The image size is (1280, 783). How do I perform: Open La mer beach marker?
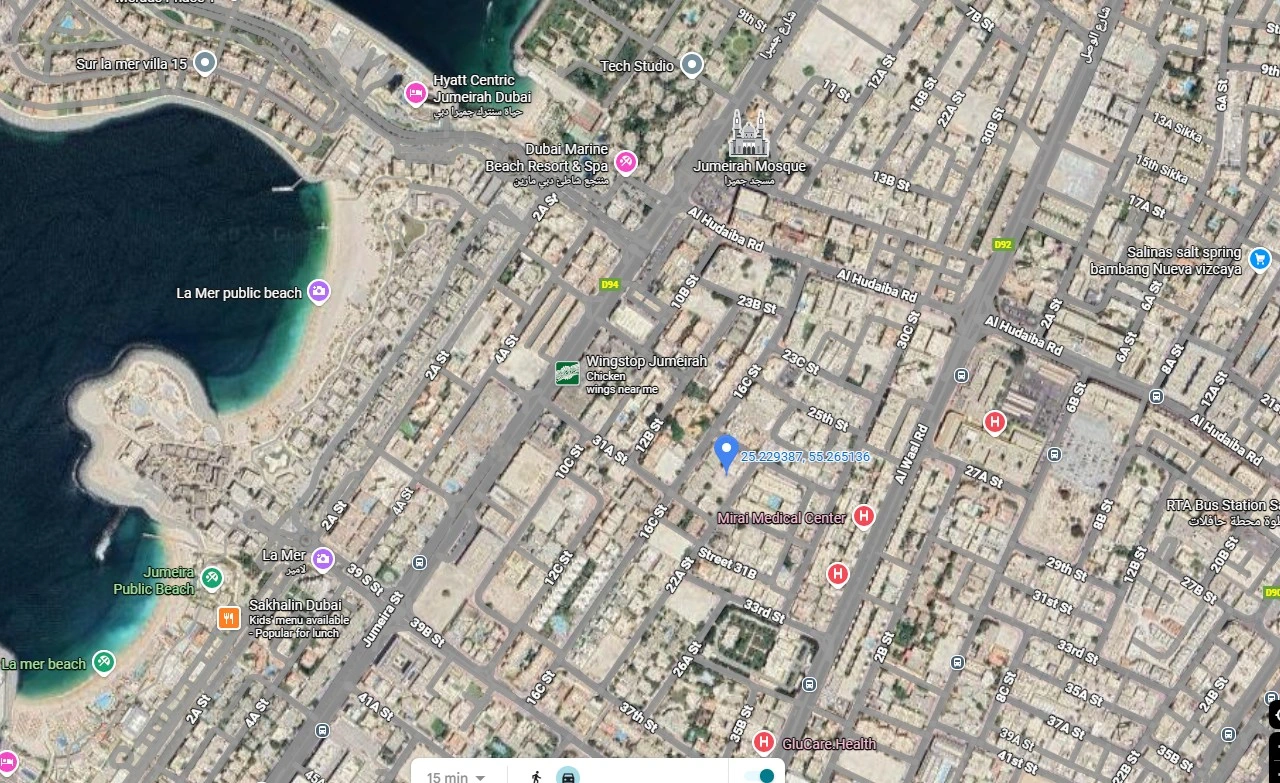point(103,662)
